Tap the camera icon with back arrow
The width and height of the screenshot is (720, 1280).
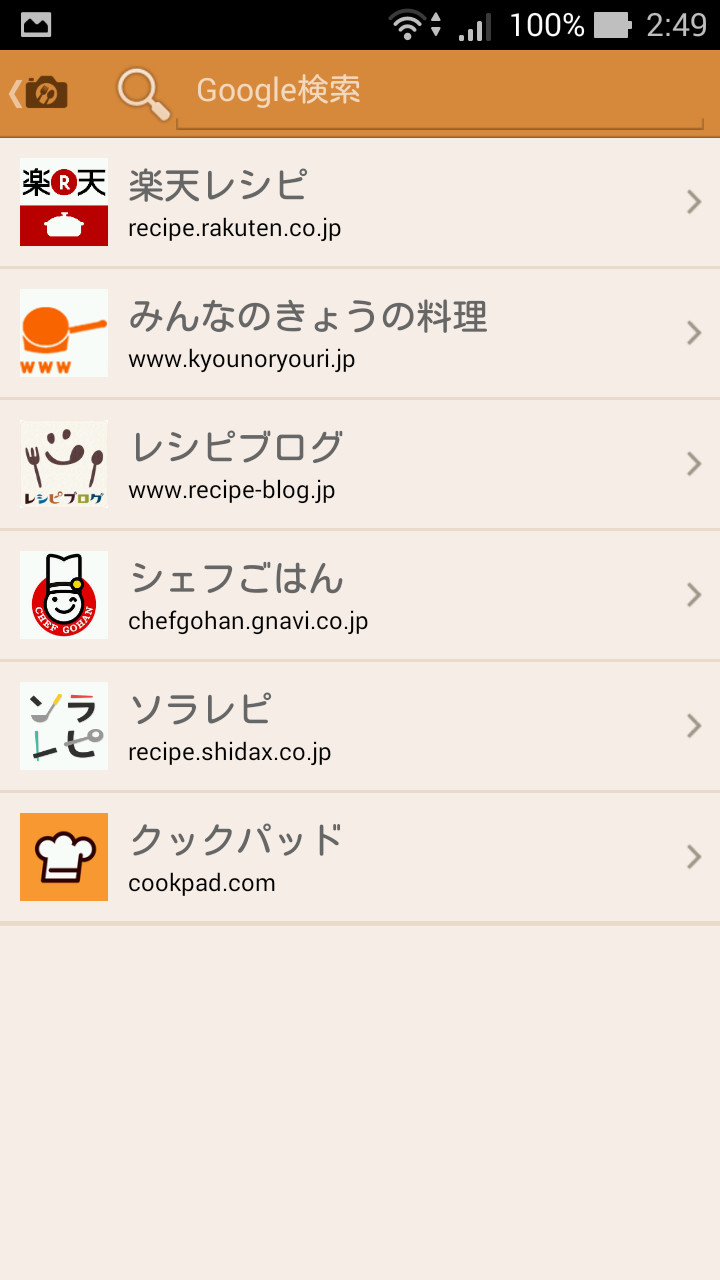35,90
